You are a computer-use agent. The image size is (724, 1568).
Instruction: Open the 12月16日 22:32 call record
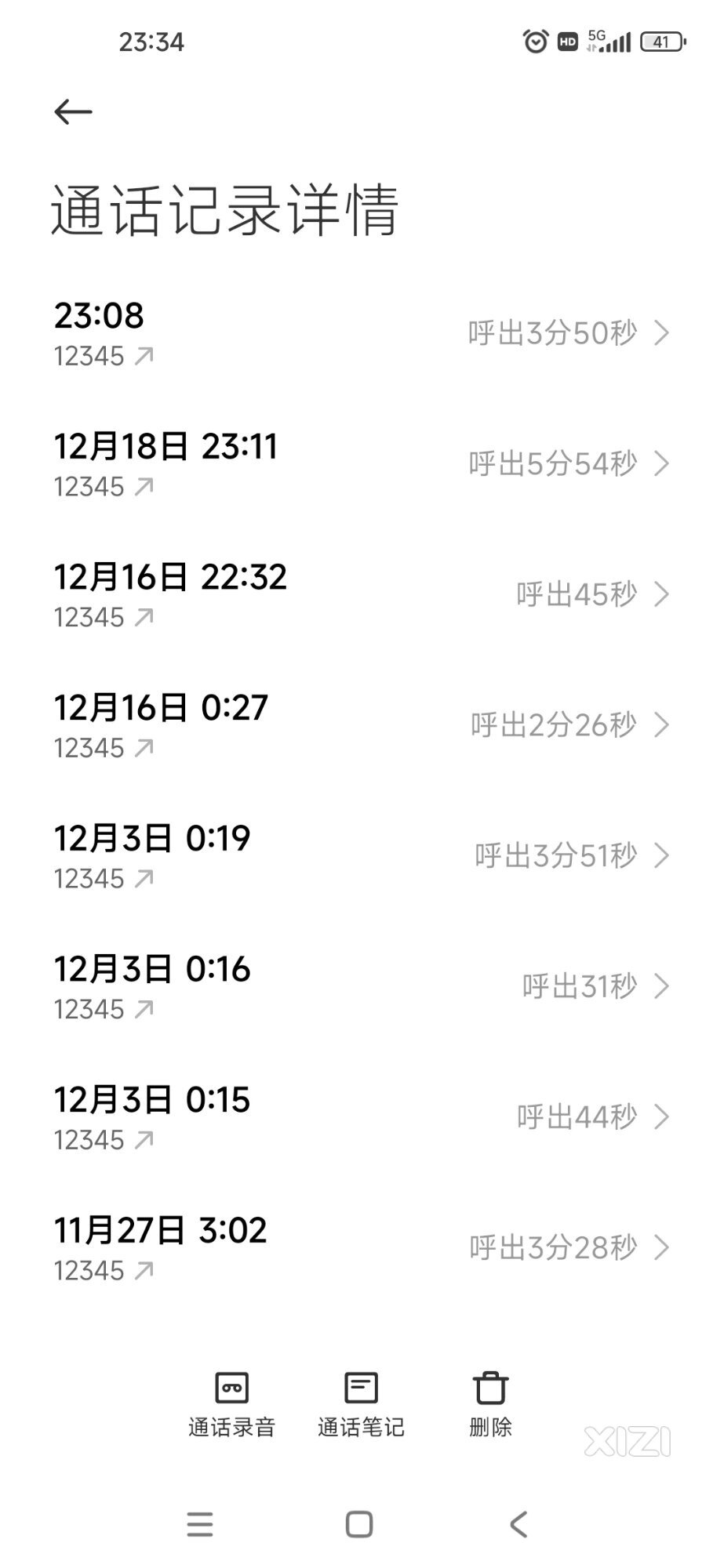(x=362, y=594)
